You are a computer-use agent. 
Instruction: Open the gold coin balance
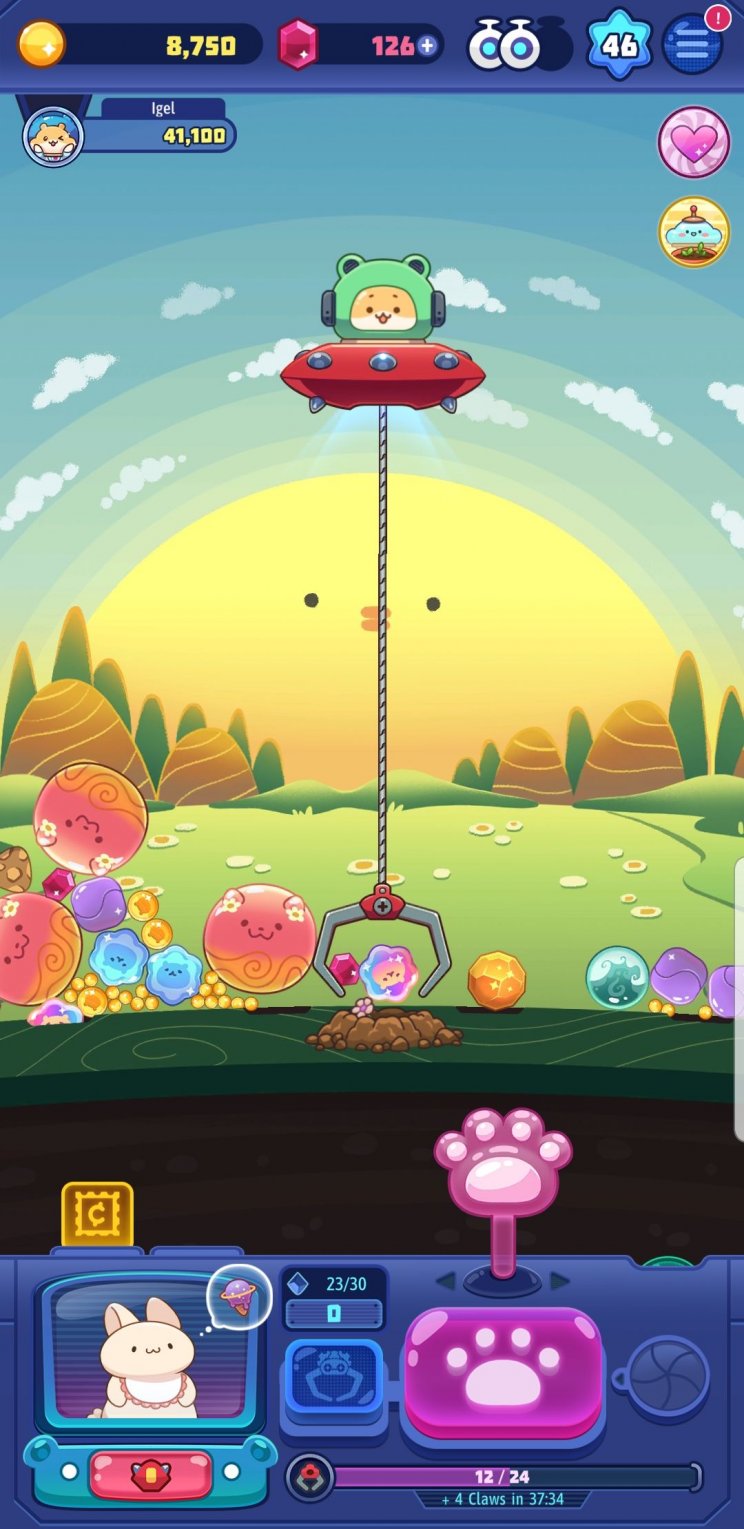pyautogui.click(x=140, y=45)
